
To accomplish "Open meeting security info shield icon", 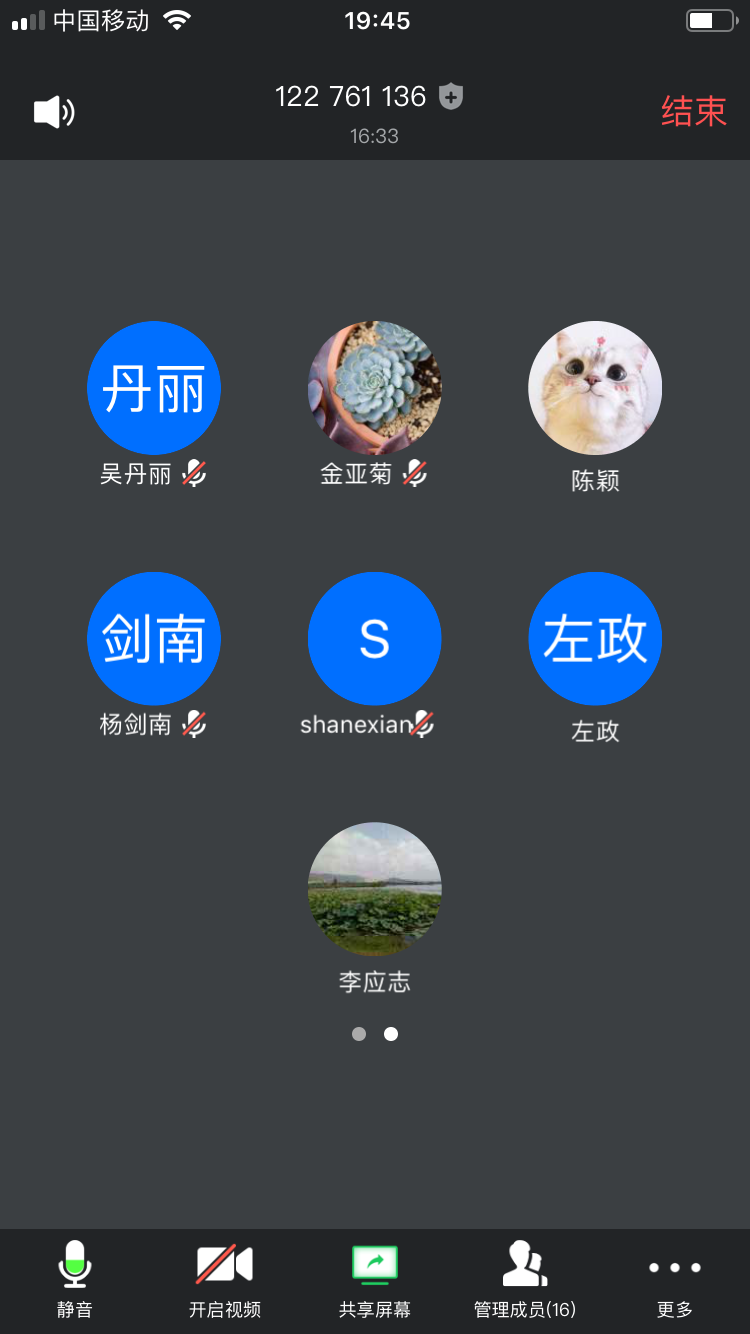I will click(452, 97).
